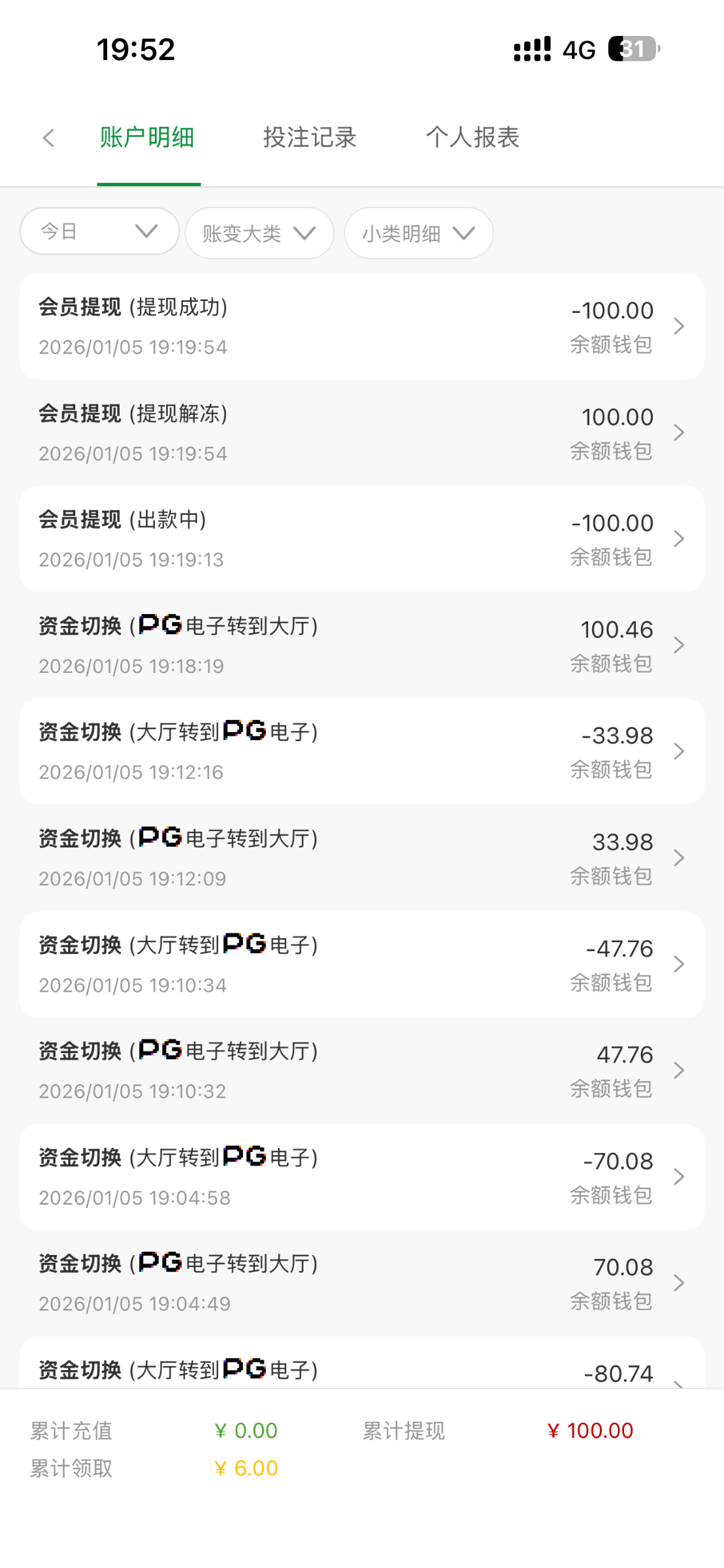This screenshot has width=724, height=1568.
Task: Select the 账户明细 tab
Action: pos(147,138)
